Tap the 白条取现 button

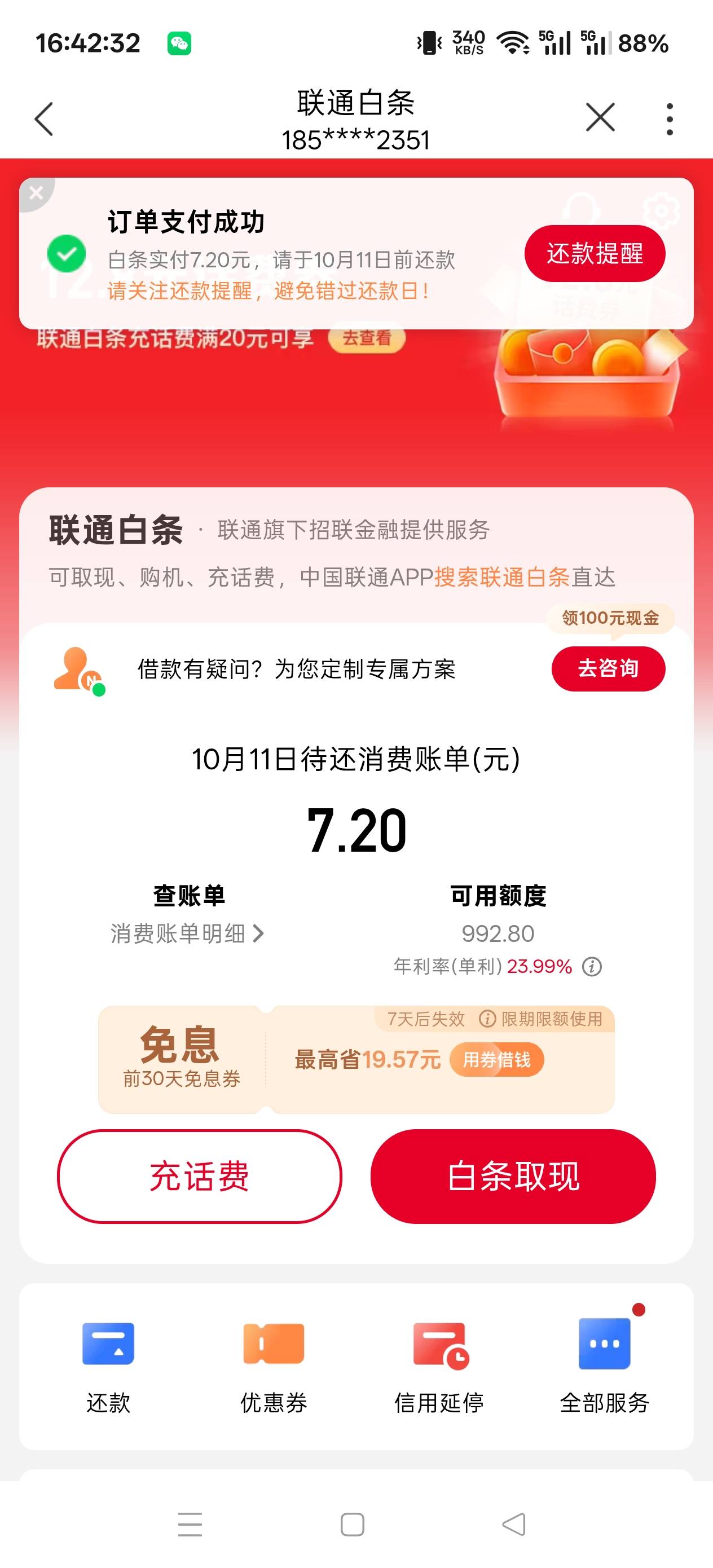click(513, 1176)
